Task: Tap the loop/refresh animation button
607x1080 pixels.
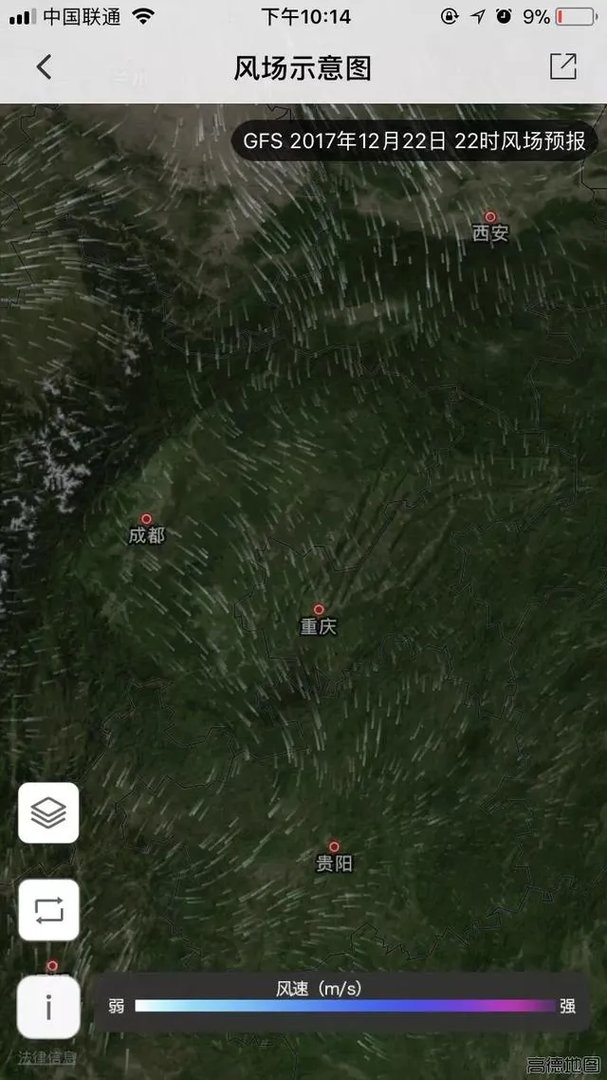Action: point(48,910)
